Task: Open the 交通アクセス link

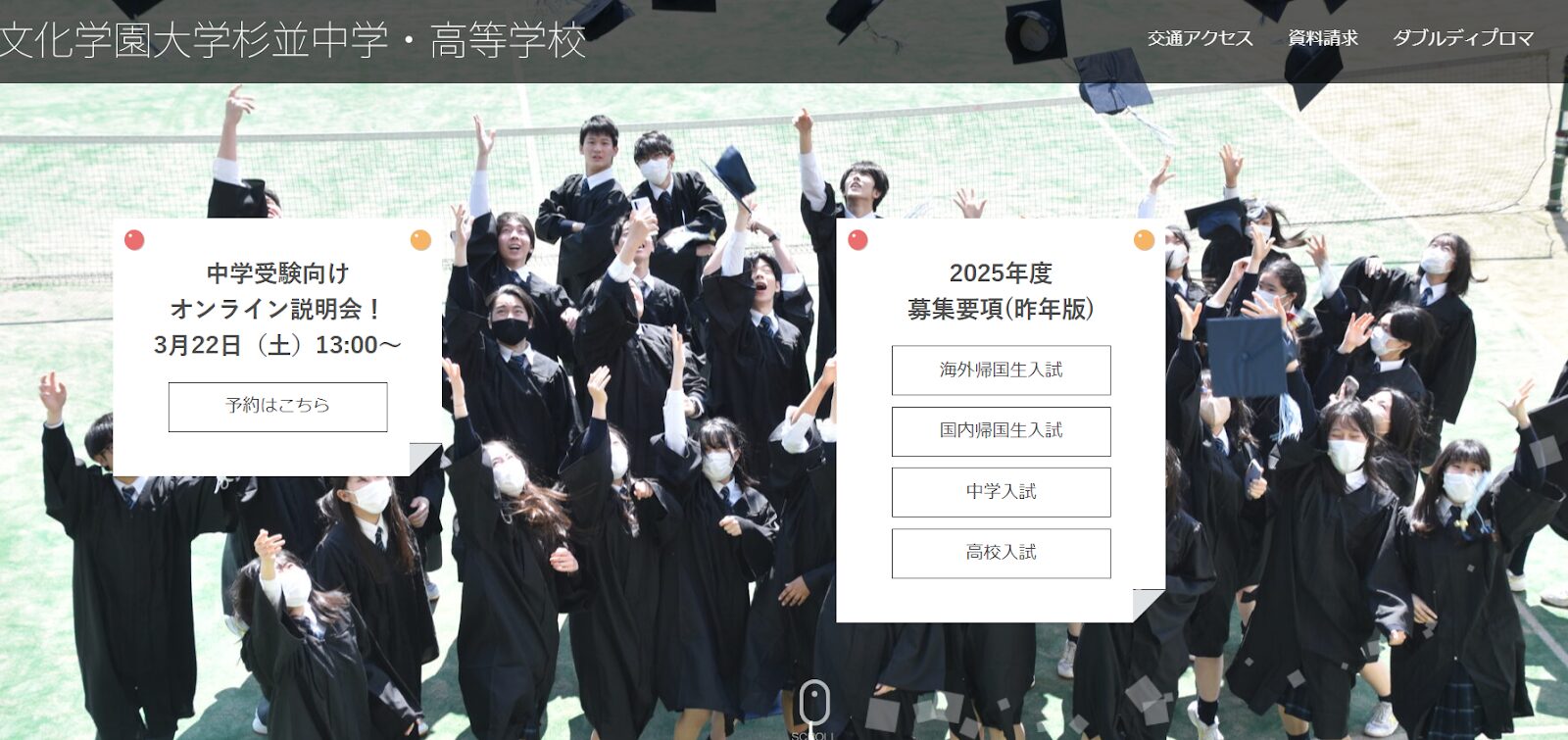Action: pos(1200,38)
